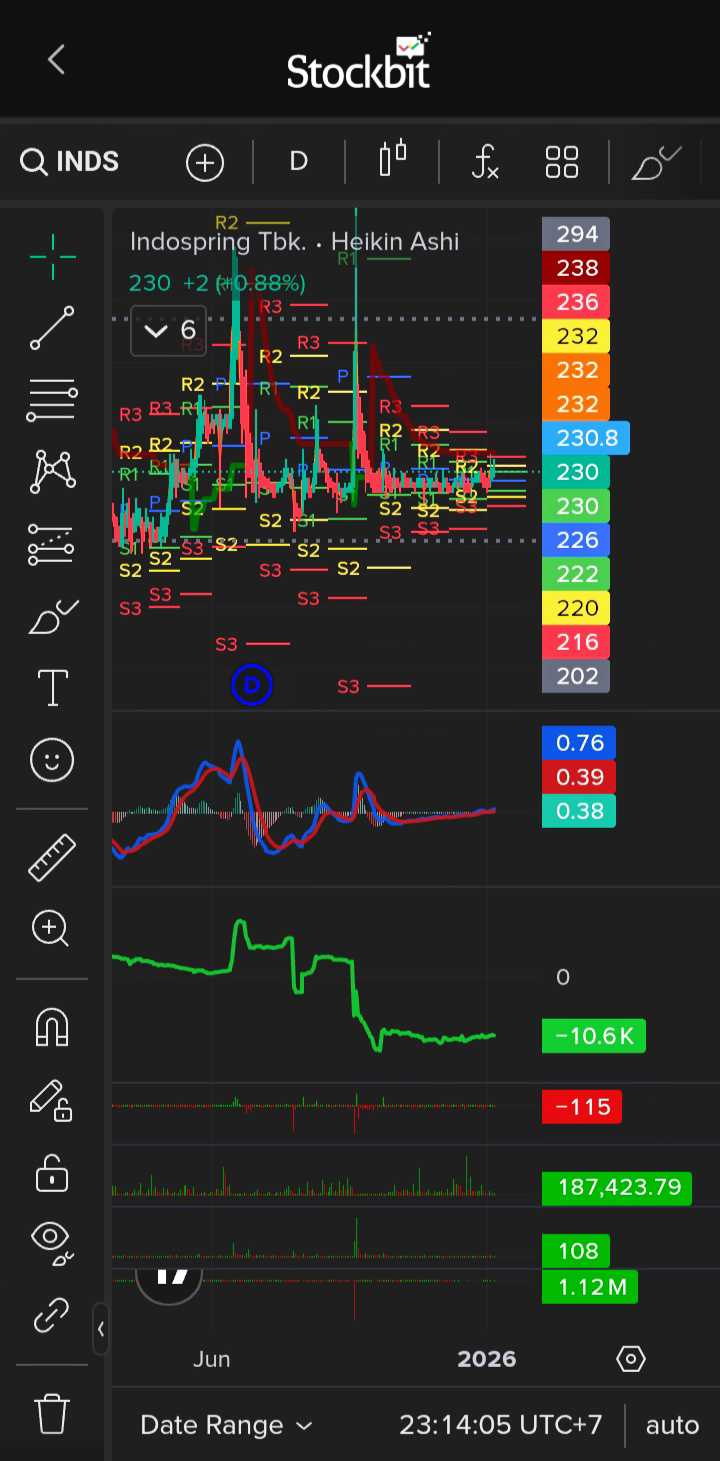Select the text annotation tool
Image resolution: width=720 pixels, height=1461 pixels.
[x=52, y=688]
